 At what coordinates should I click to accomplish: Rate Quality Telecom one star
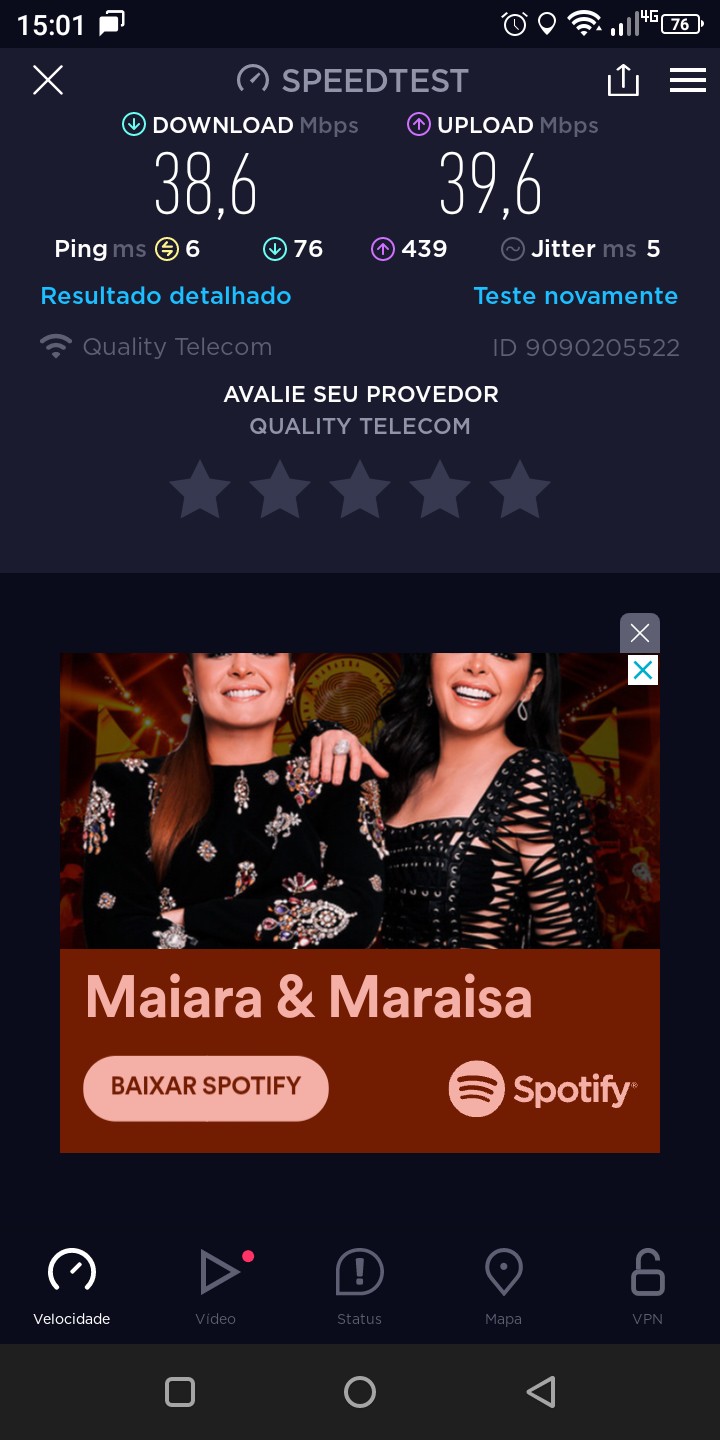point(200,490)
